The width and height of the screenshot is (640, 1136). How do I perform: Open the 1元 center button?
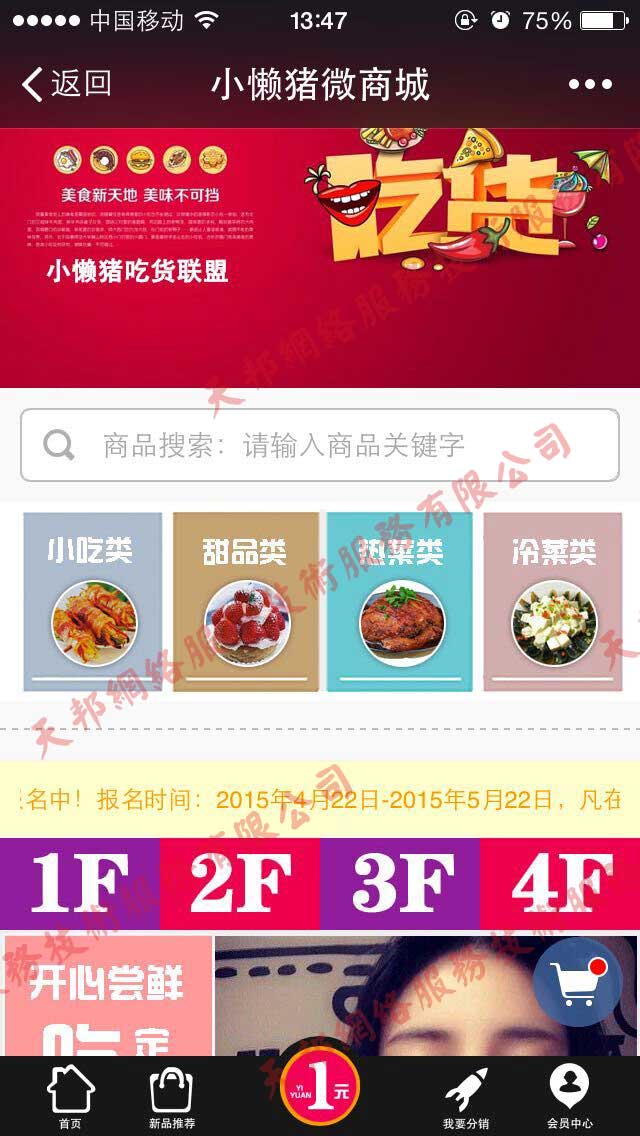pyautogui.click(x=320, y=1088)
